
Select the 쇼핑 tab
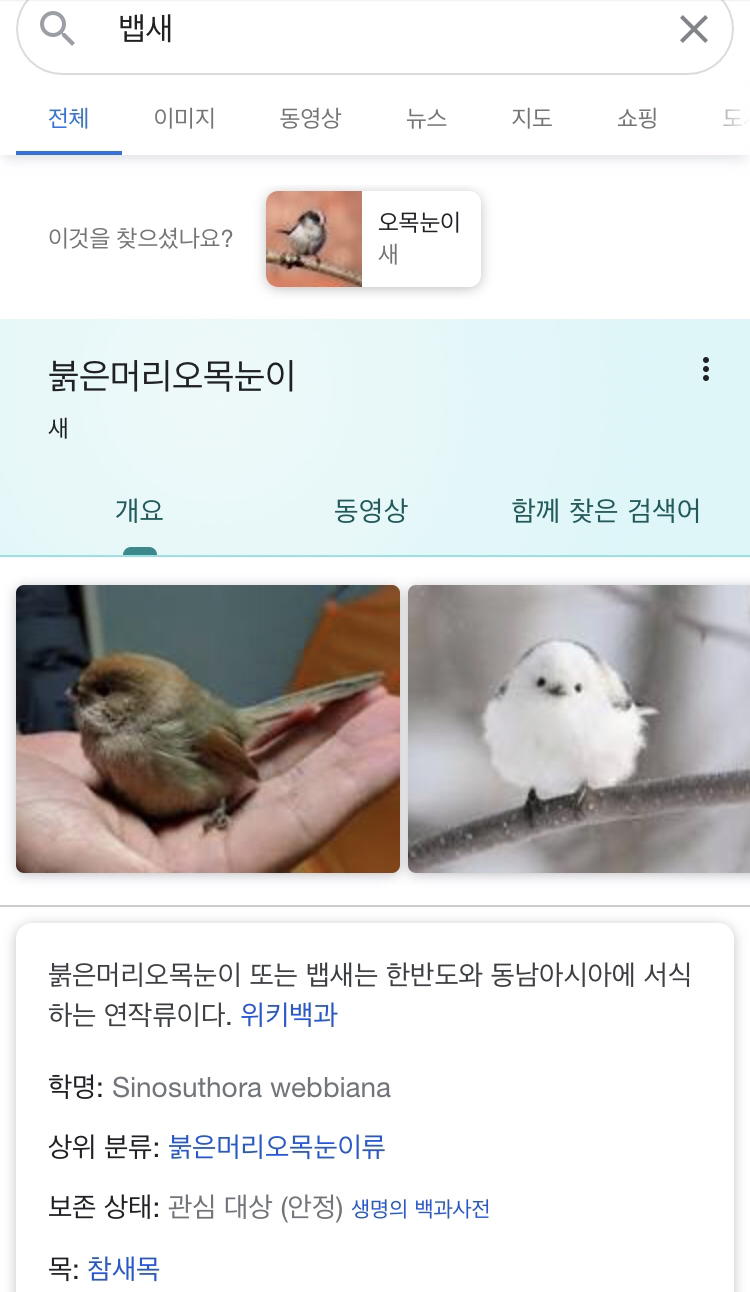tap(637, 118)
